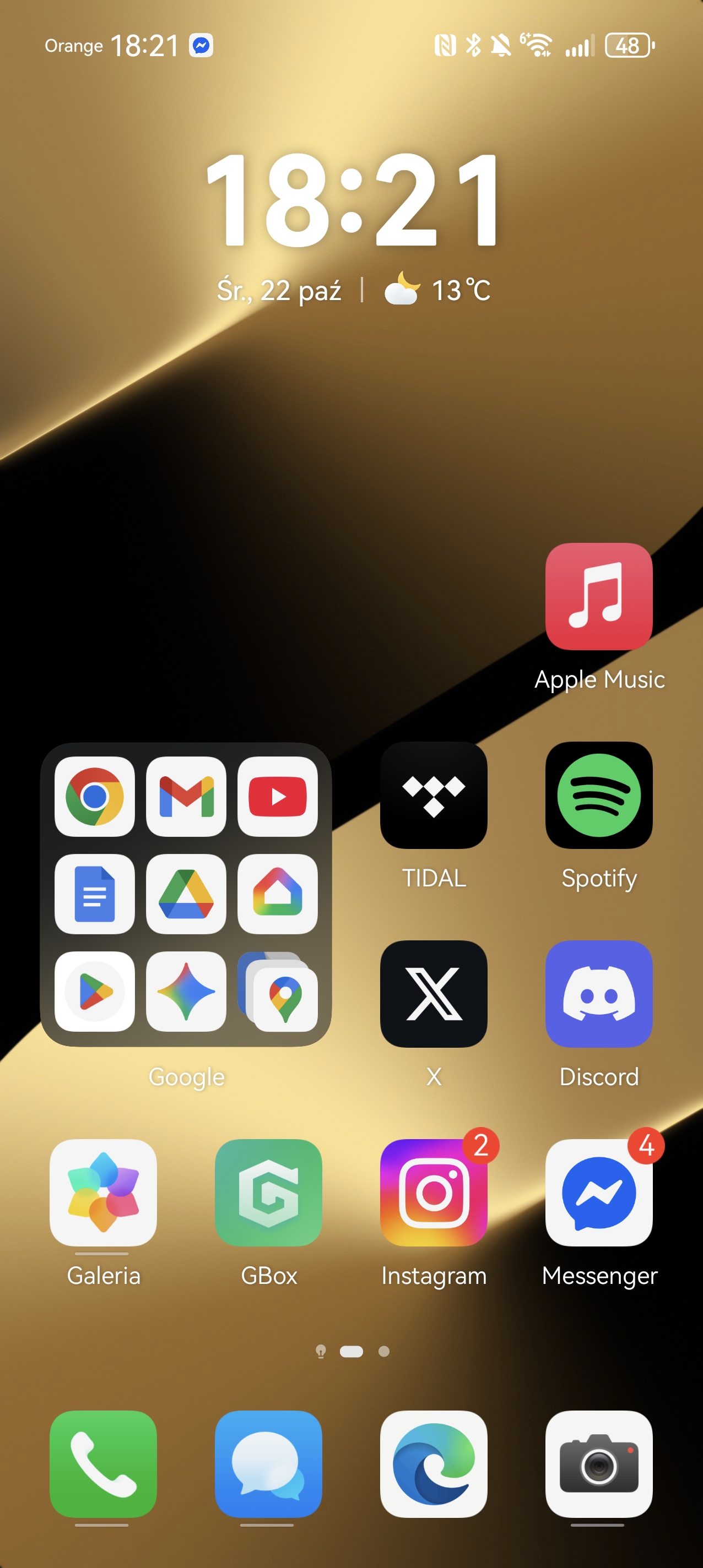This screenshot has width=703, height=1568.
Task: Open Instagram with 2 notifications
Action: pos(433,1192)
